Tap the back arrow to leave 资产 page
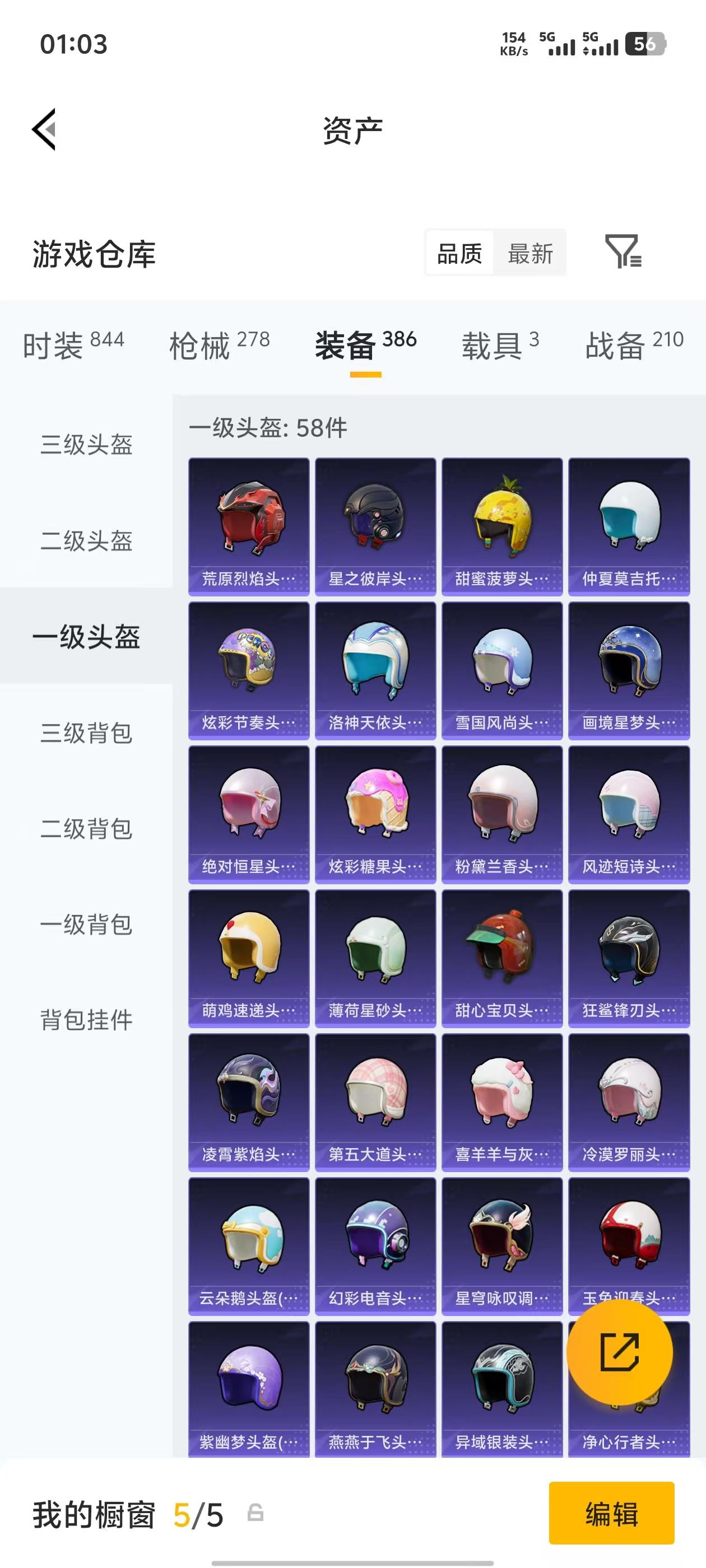This screenshot has width=706, height=1568. 44,129
